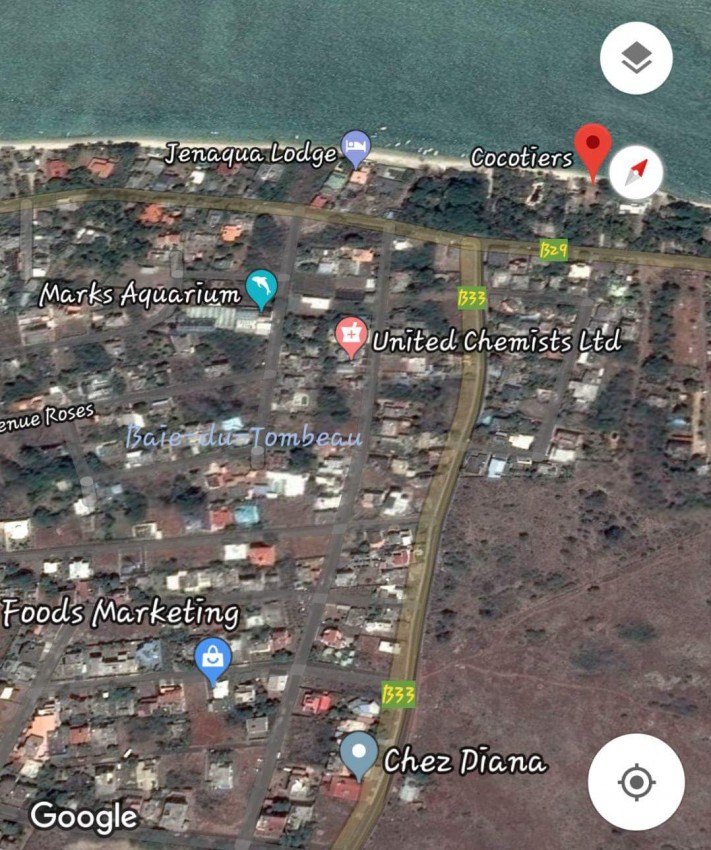Tap the compass to reorient north
Screen dimensions: 711x850
click(x=636, y=171)
